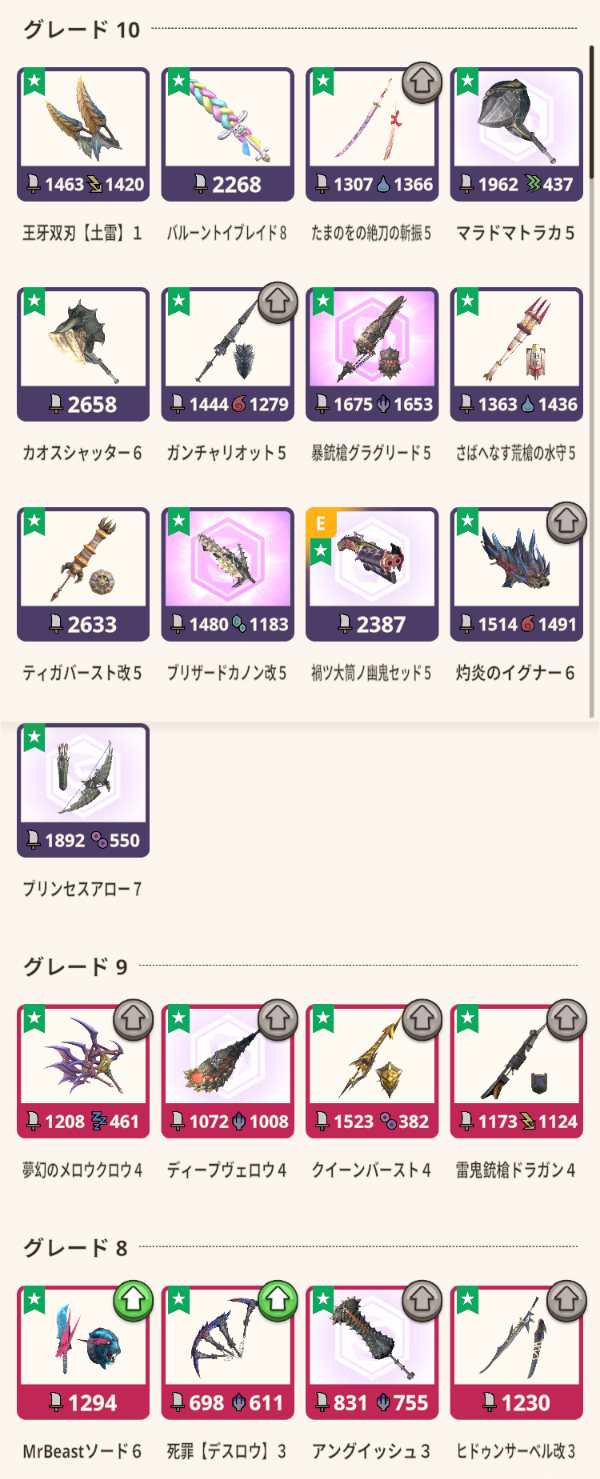This screenshot has width=600, height=1479.
Task: Select the 夢幻のメロウクロウ dual blades card
Action: point(83,1071)
